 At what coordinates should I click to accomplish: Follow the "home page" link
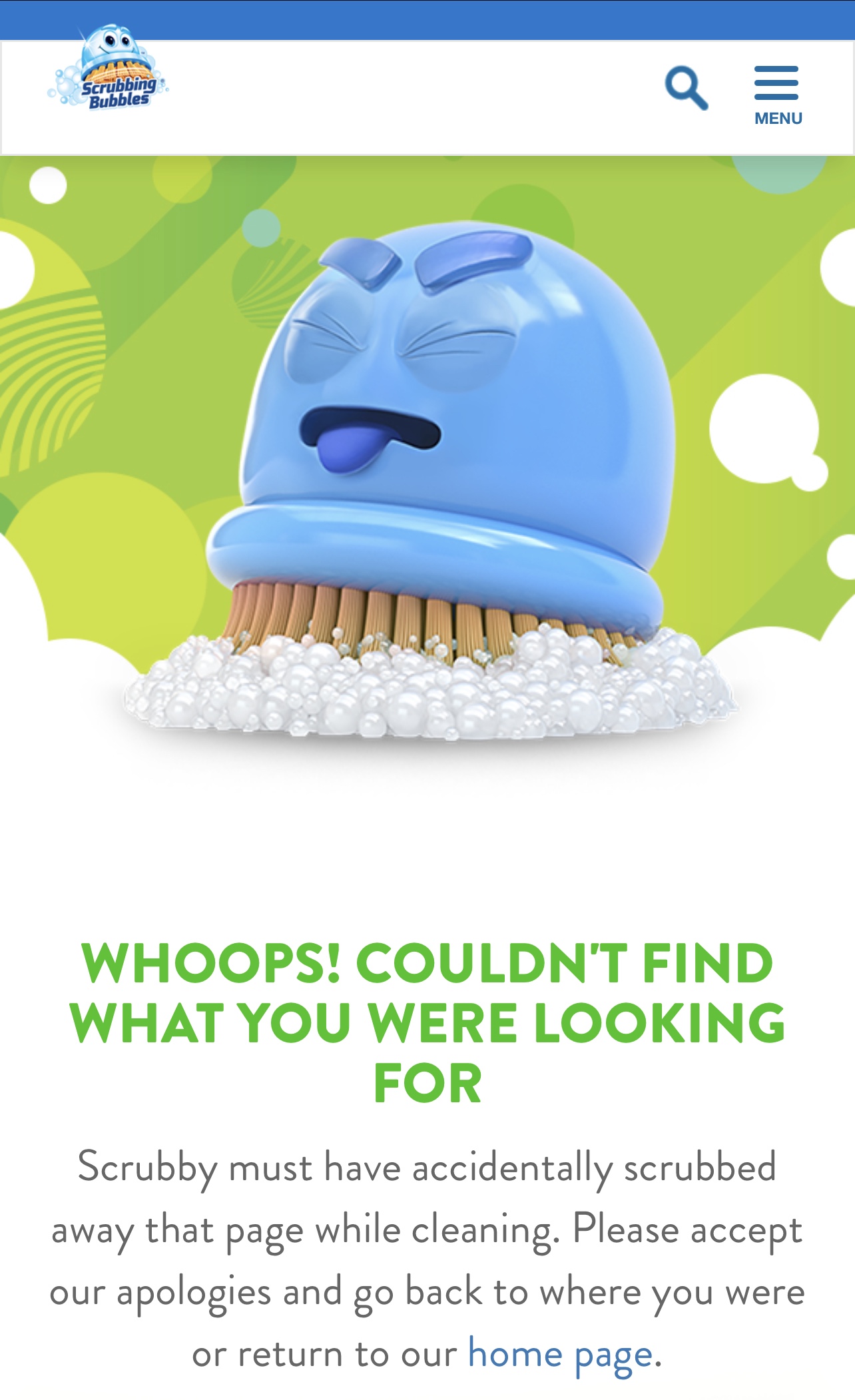click(560, 1354)
